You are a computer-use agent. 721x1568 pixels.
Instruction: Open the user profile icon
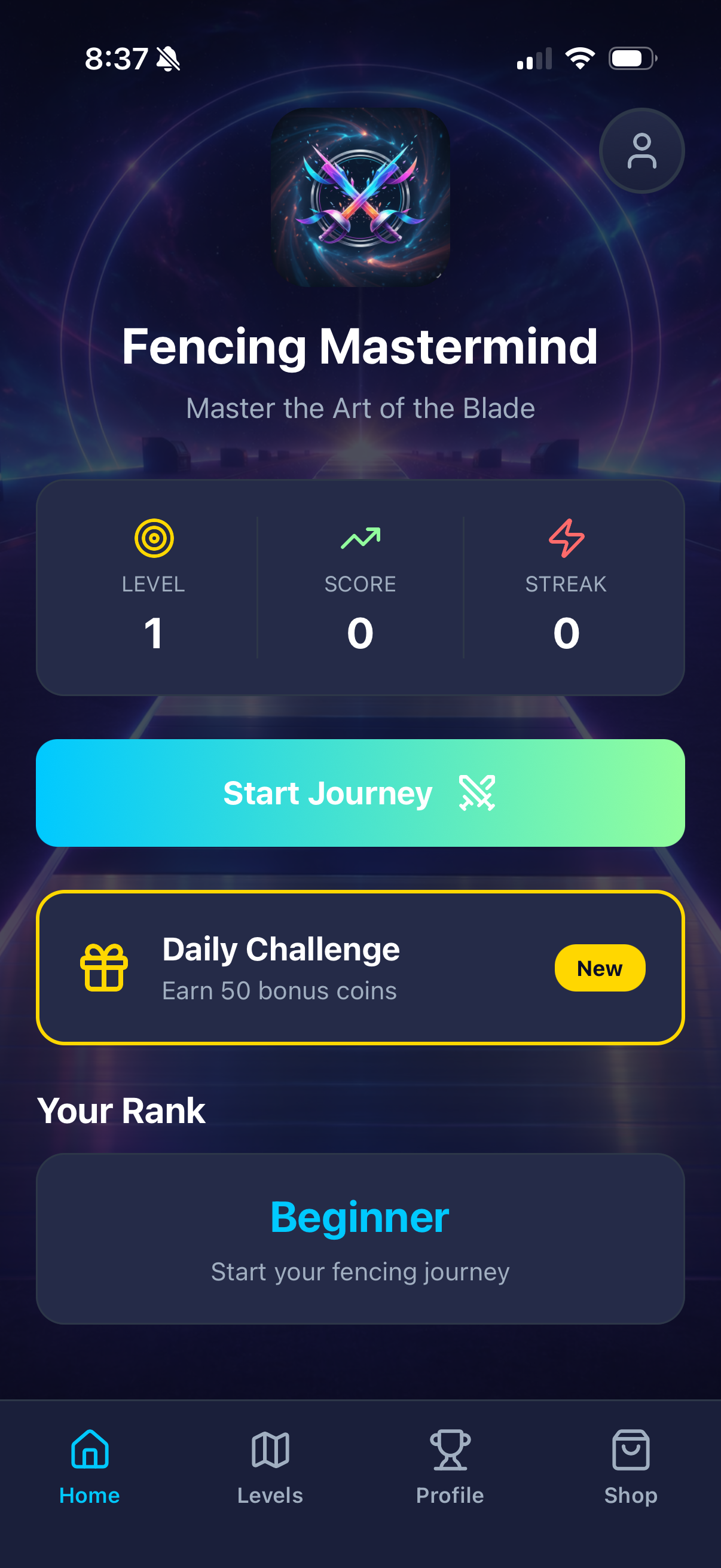coord(641,150)
